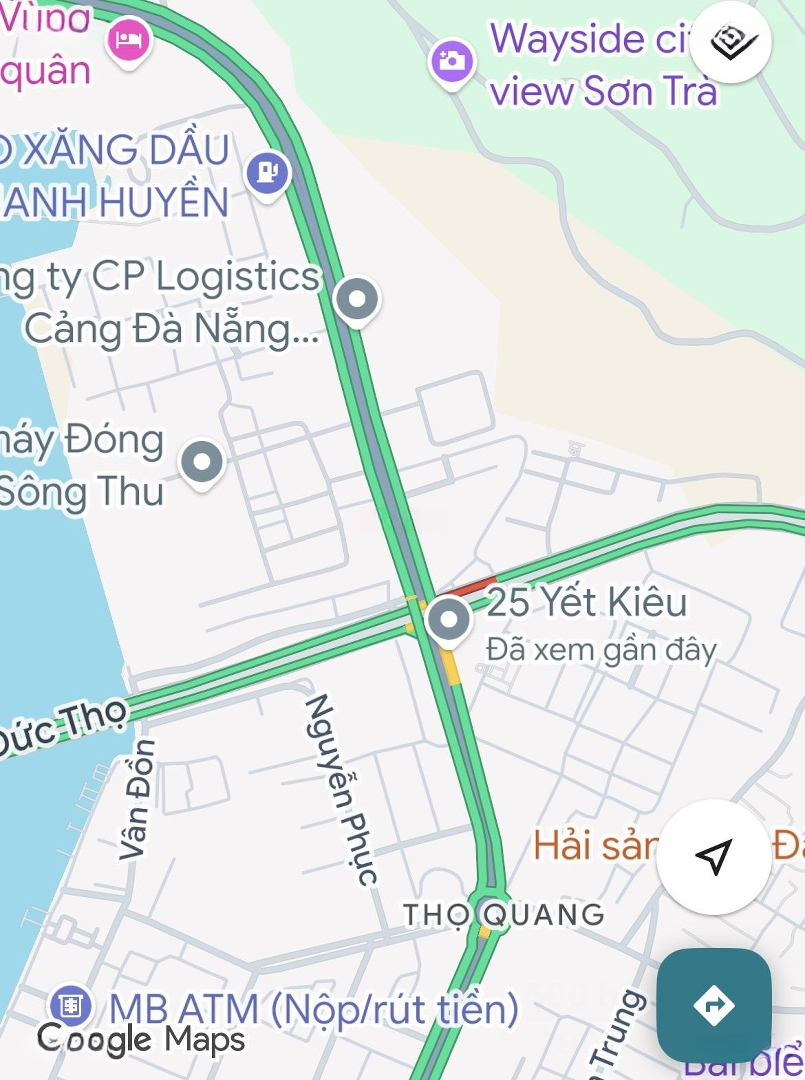
Task: Select the 25 Yết Kiêu pin
Action: pyautogui.click(x=449, y=620)
